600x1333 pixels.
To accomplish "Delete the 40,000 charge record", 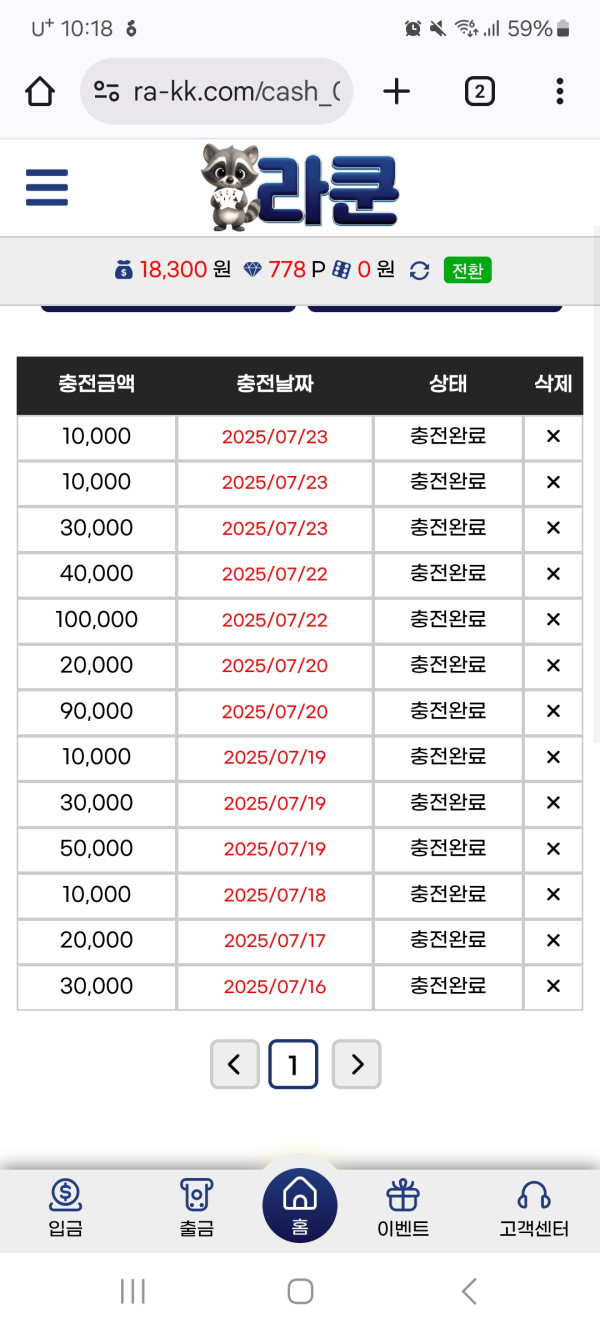I will [x=553, y=574].
